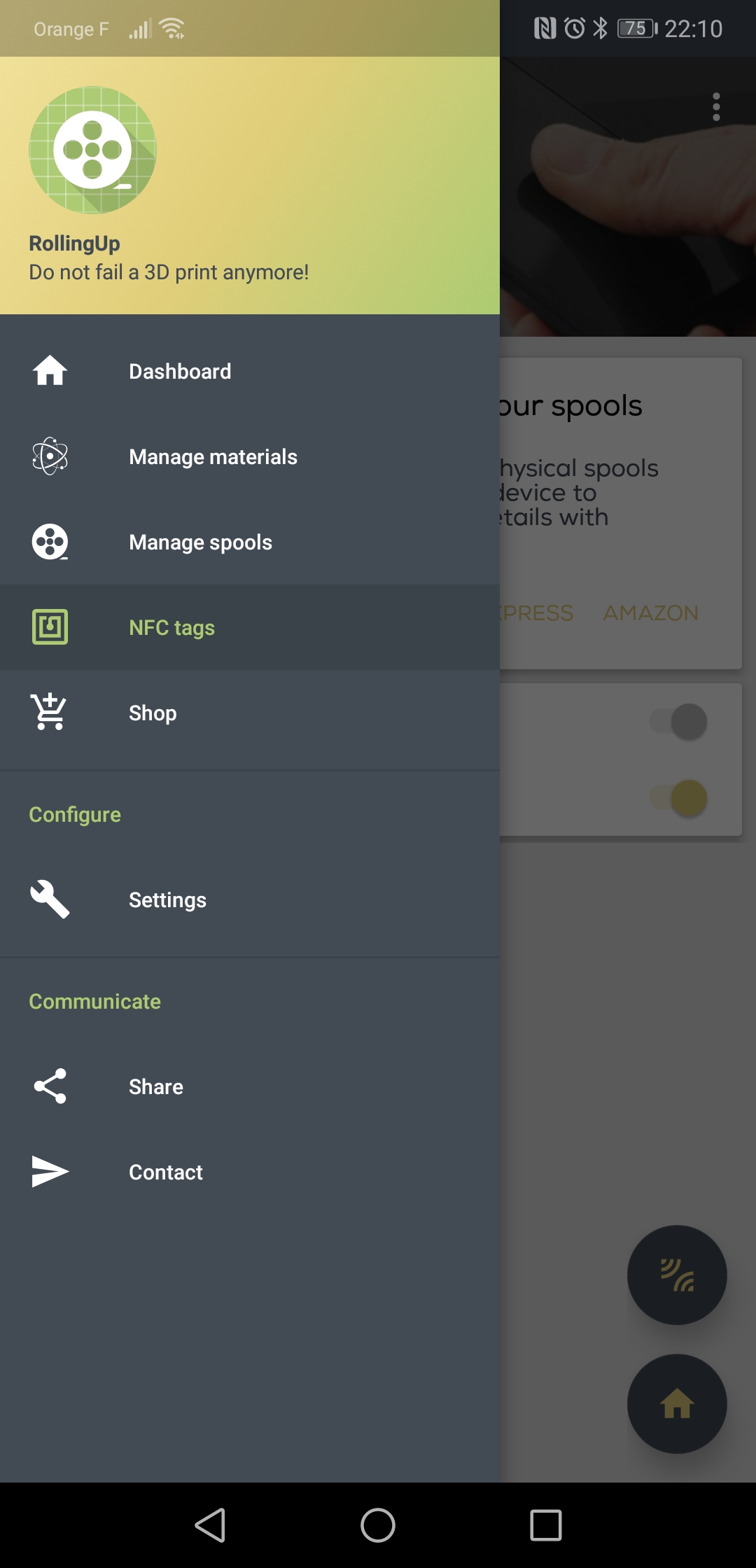This screenshot has width=756, height=1568.
Task: Tap Share under Communicate
Action: click(x=155, y=1086)
